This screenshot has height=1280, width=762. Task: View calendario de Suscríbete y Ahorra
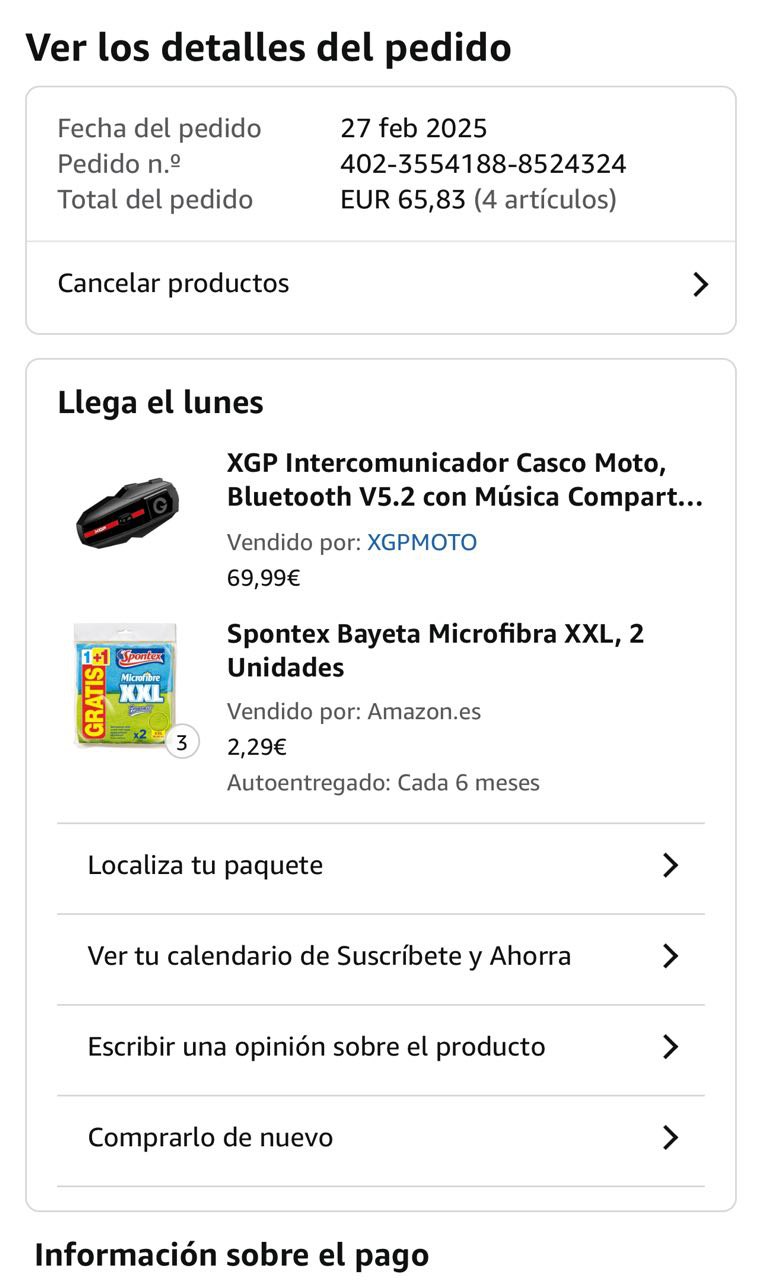point(380,957)
